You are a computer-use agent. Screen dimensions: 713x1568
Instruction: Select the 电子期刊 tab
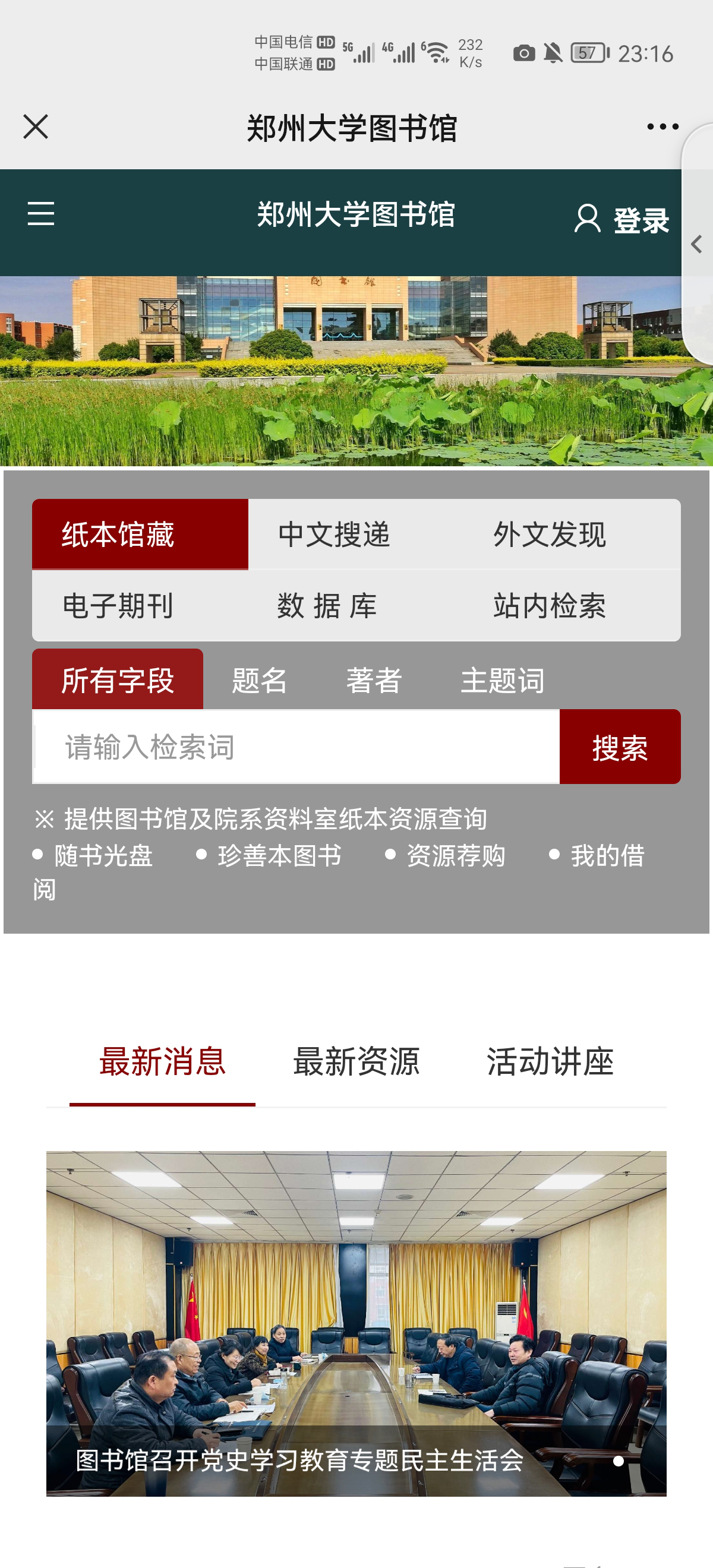coord(118,606)
